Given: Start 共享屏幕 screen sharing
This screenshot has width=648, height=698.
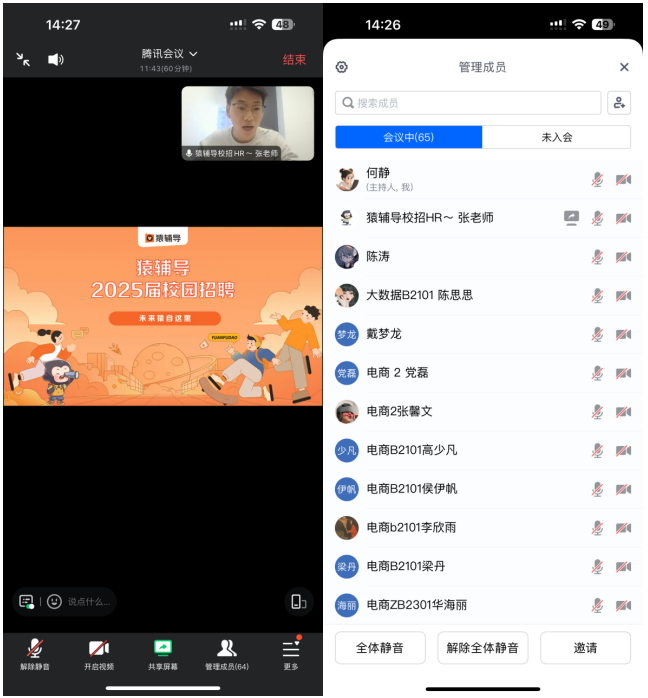Looking at the screenshot, I should pos(162,653).
